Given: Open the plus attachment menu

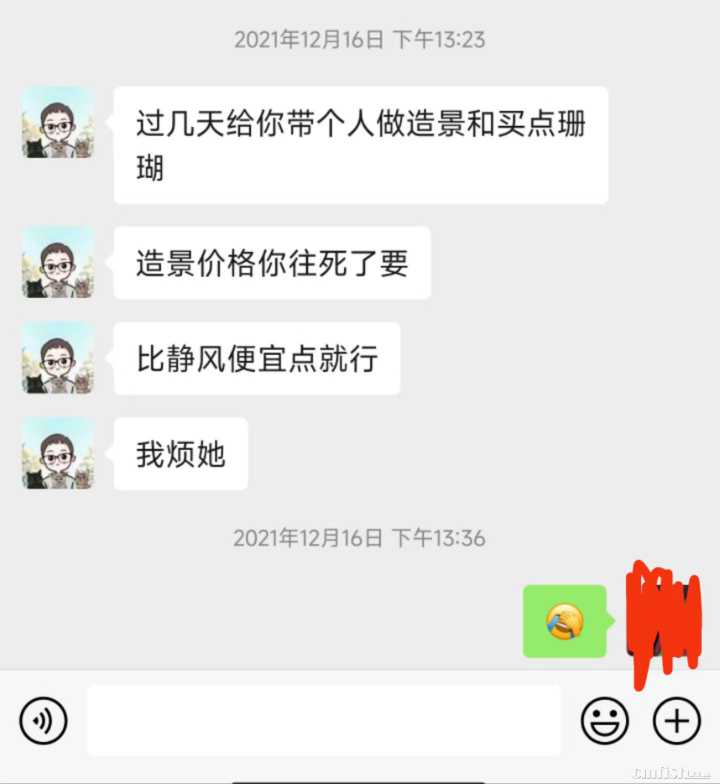Looking at the screenshot, I should pyautogui.click(x=677, y=720).
